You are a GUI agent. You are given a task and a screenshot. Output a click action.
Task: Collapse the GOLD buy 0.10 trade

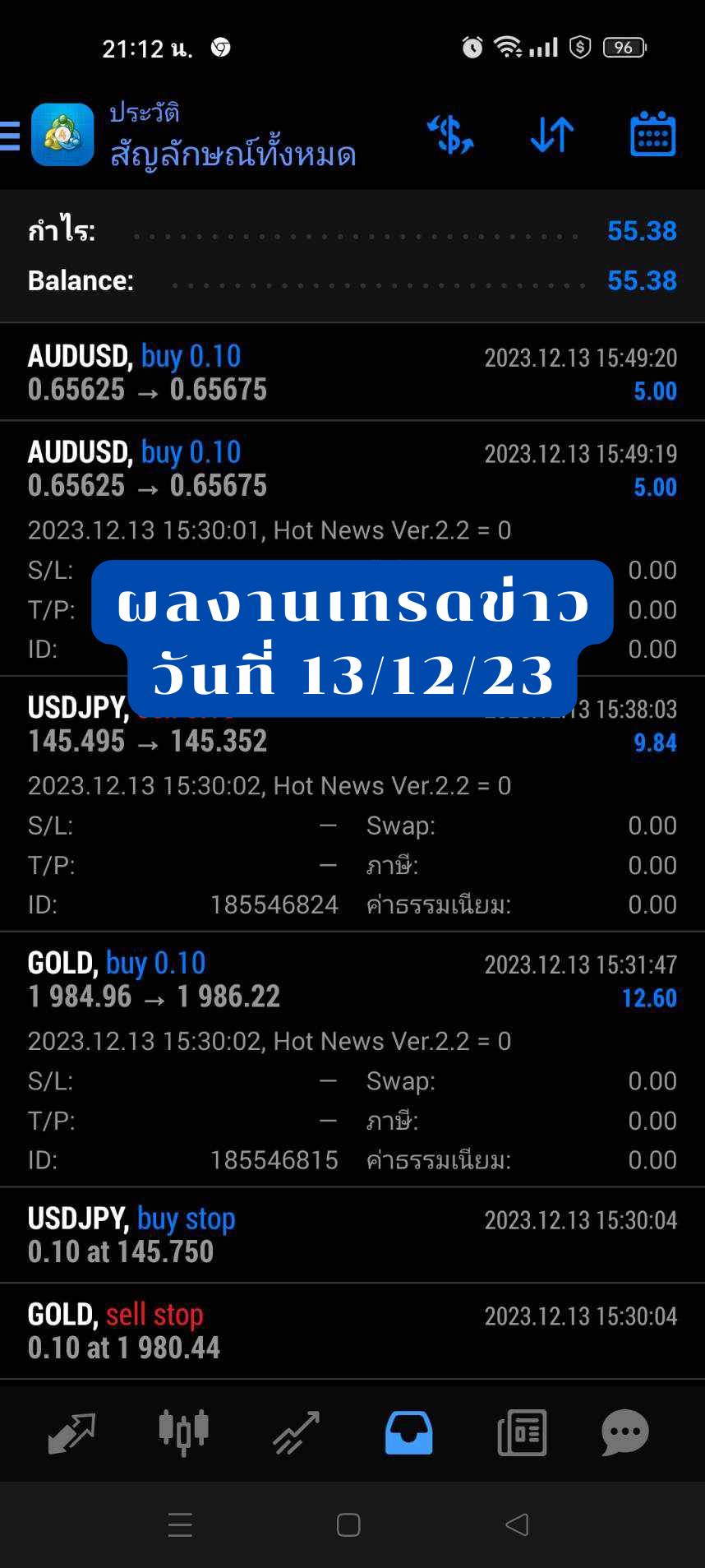coord(352,978)
